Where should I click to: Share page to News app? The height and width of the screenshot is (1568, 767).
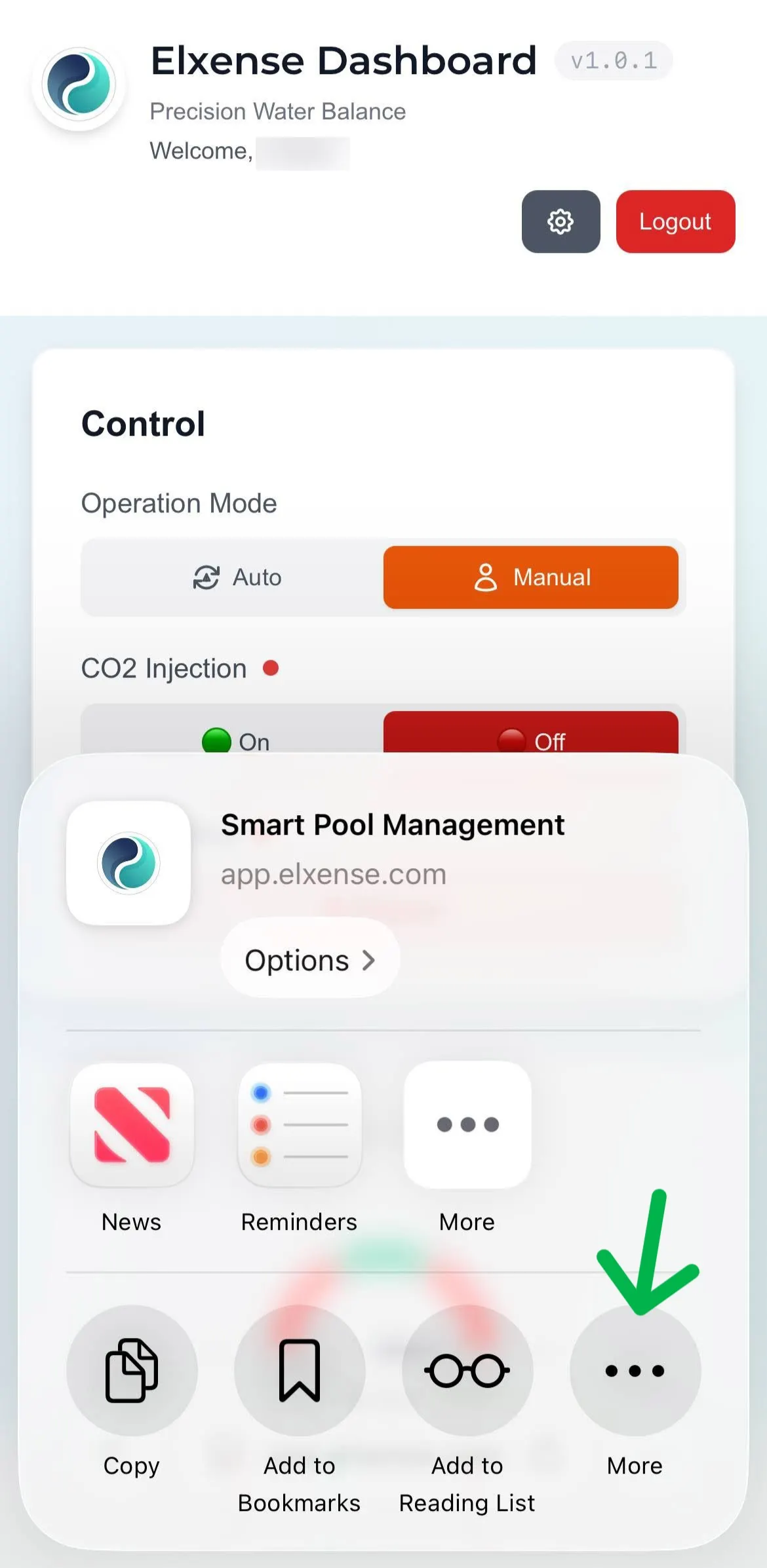click(x=132, y=1124)
